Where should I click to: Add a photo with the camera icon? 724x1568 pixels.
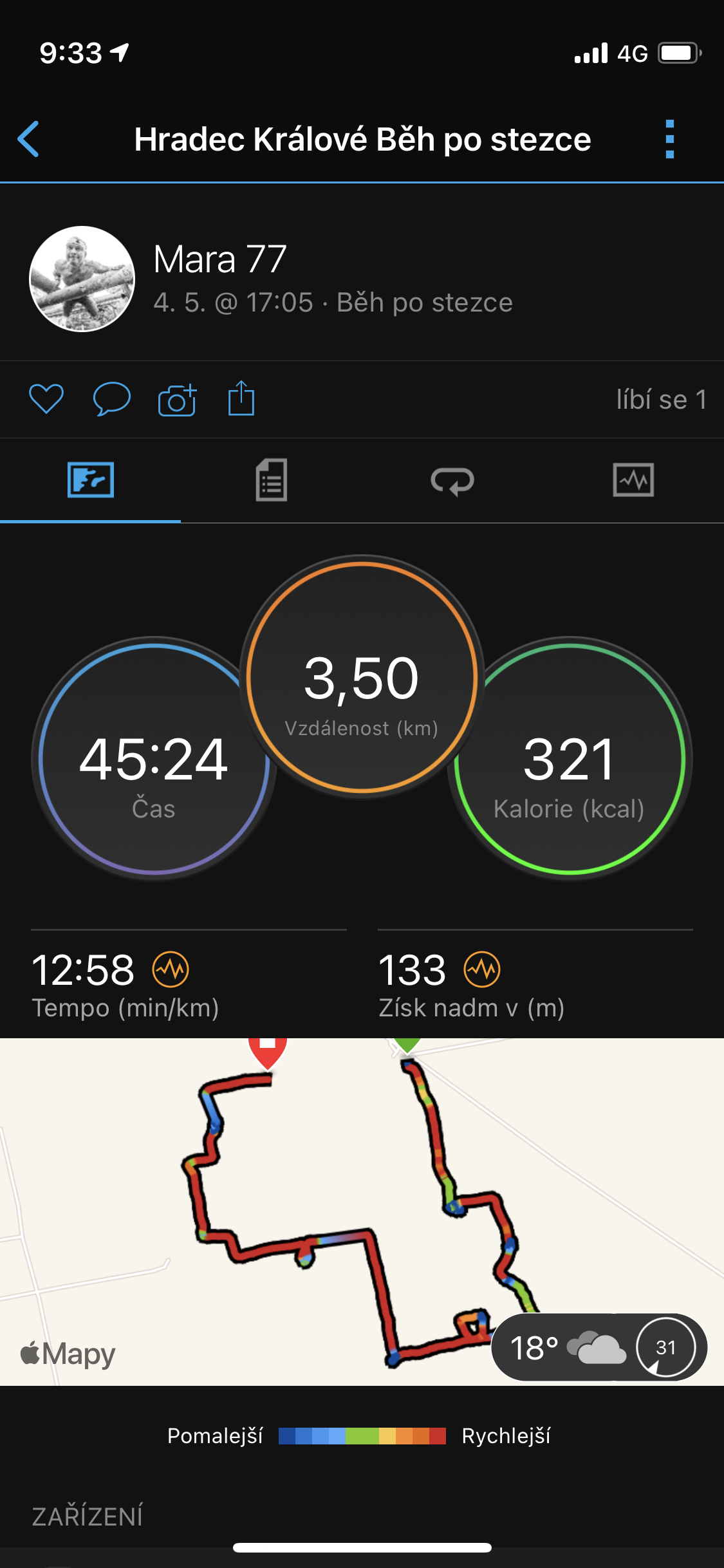click(x=177, y=400)
